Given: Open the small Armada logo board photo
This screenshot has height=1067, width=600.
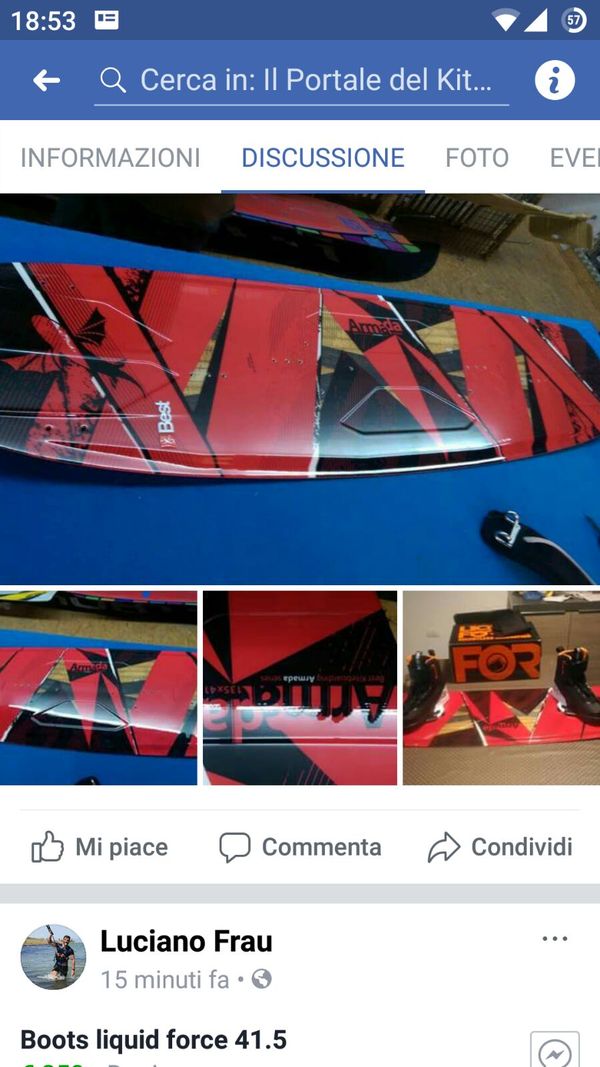Looking at the screenshot, I should [x=98, y=687].
